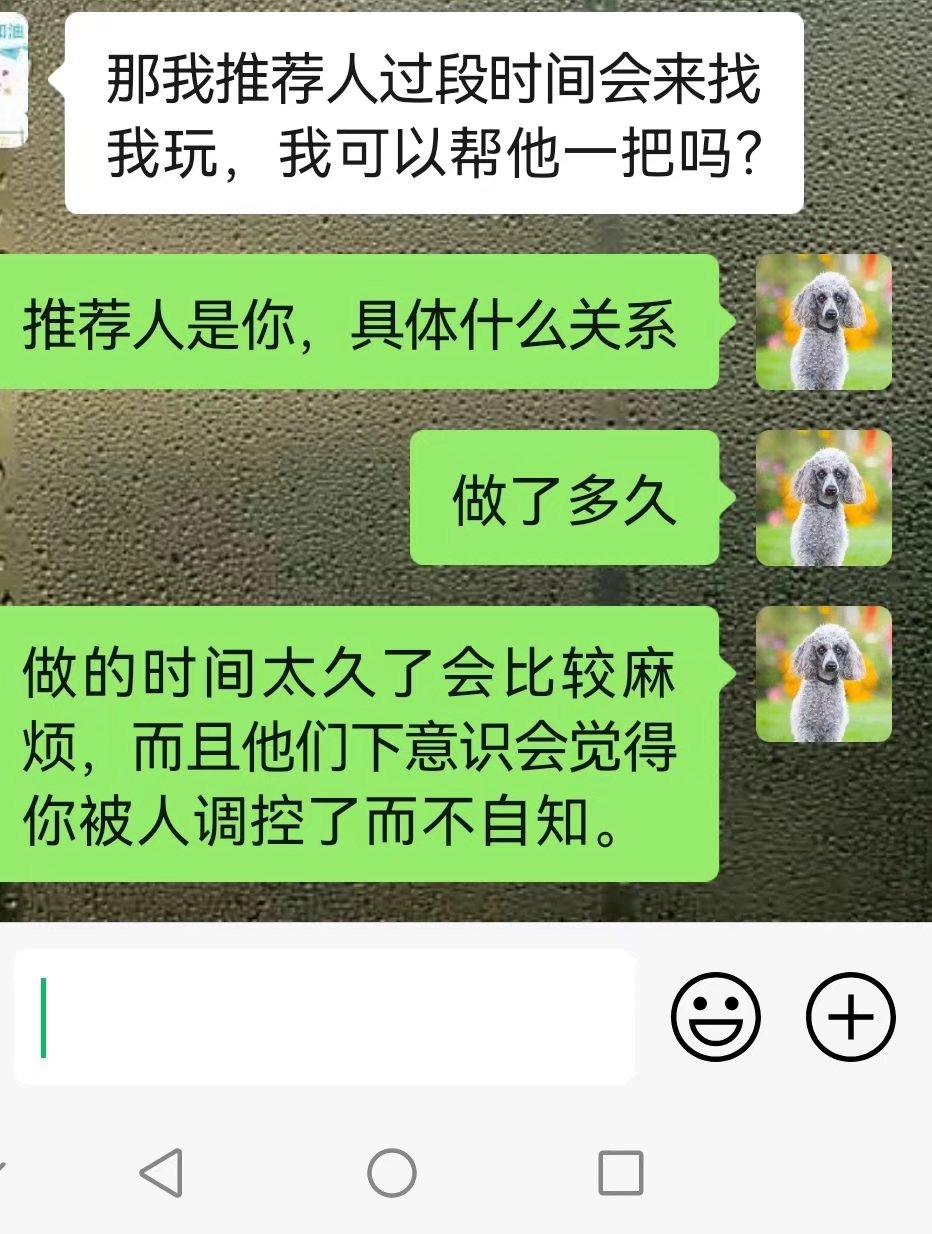Viewport: 932px width, 1234px height.
Task: Open the plus attachment menu
Action: pos(851,1016)
